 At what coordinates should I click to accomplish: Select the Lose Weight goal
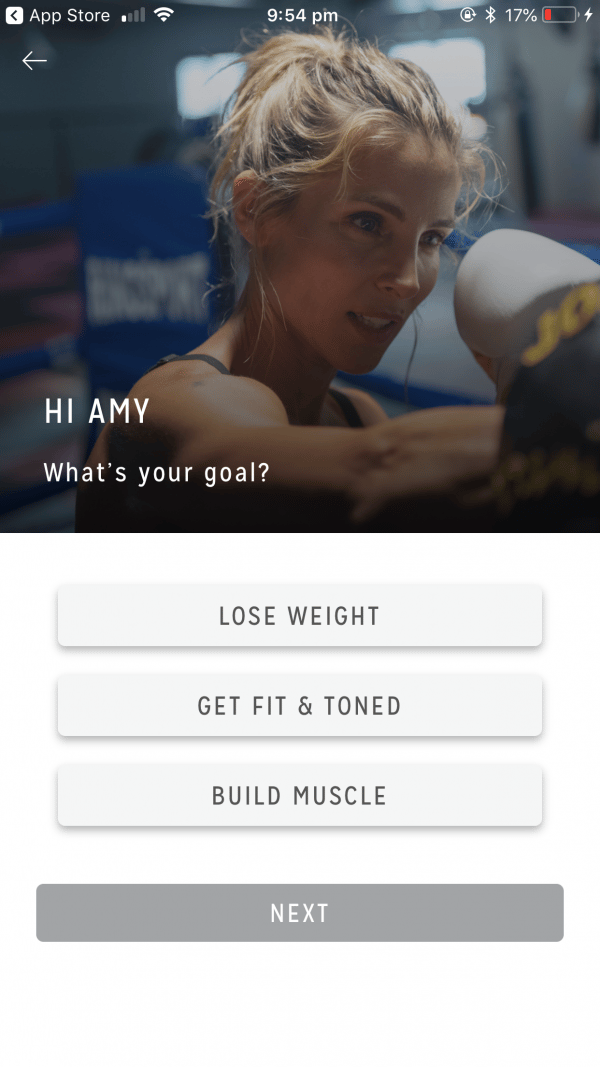(299, 616)
